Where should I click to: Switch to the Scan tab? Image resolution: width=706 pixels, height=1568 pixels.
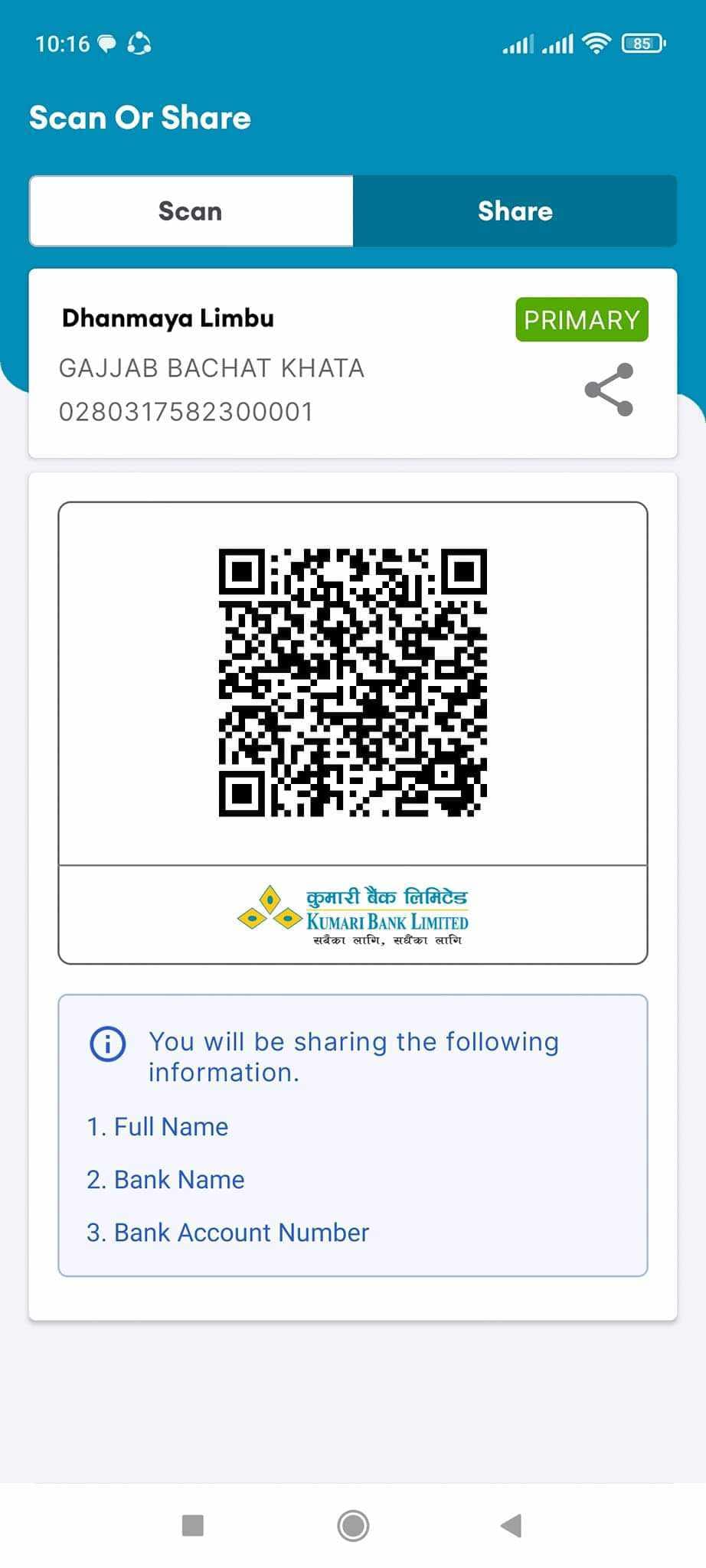[x=191, y=211]
